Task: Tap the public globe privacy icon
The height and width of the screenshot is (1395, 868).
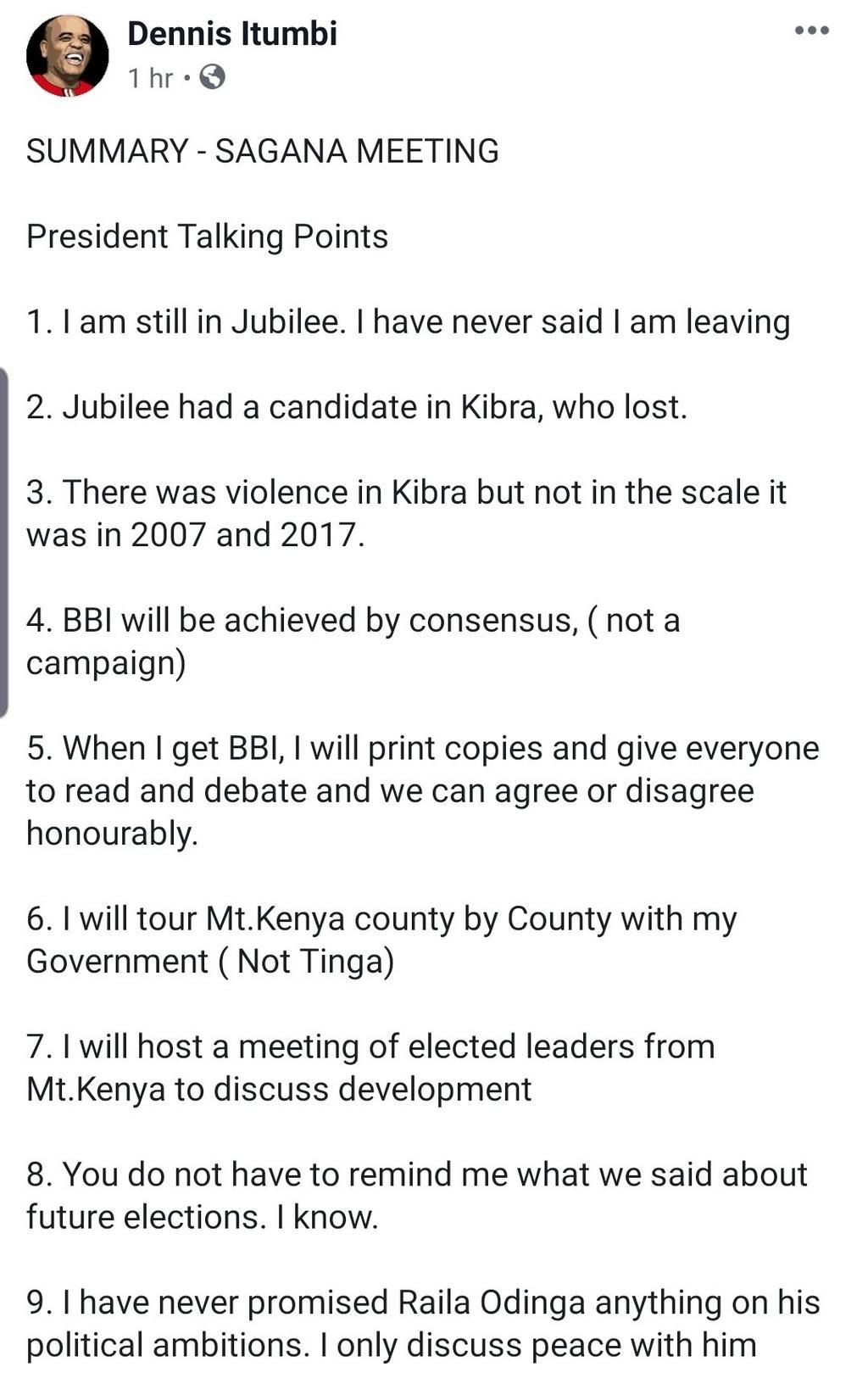Action: tap(212, 78)
